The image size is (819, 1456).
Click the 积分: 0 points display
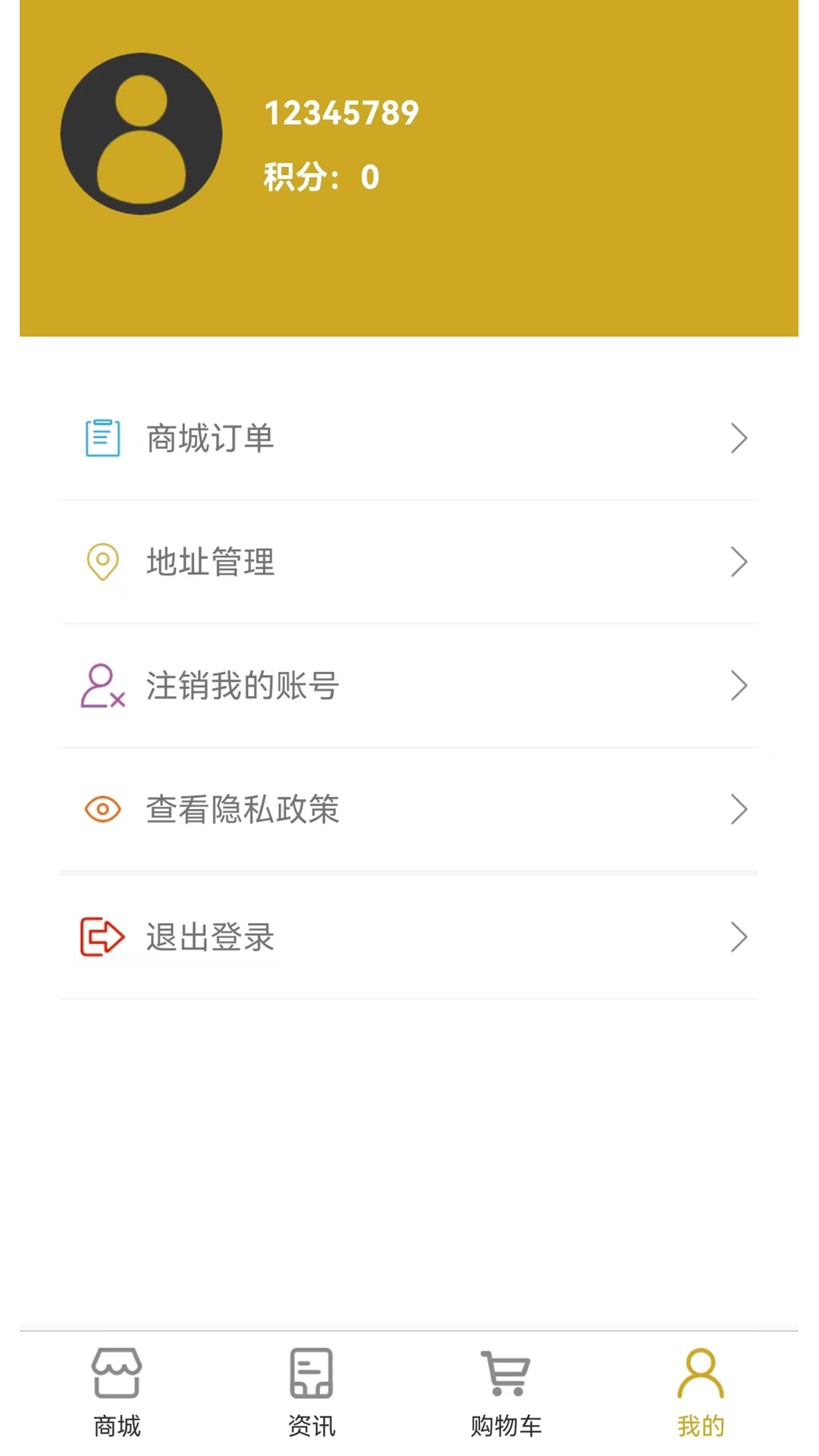318,177
